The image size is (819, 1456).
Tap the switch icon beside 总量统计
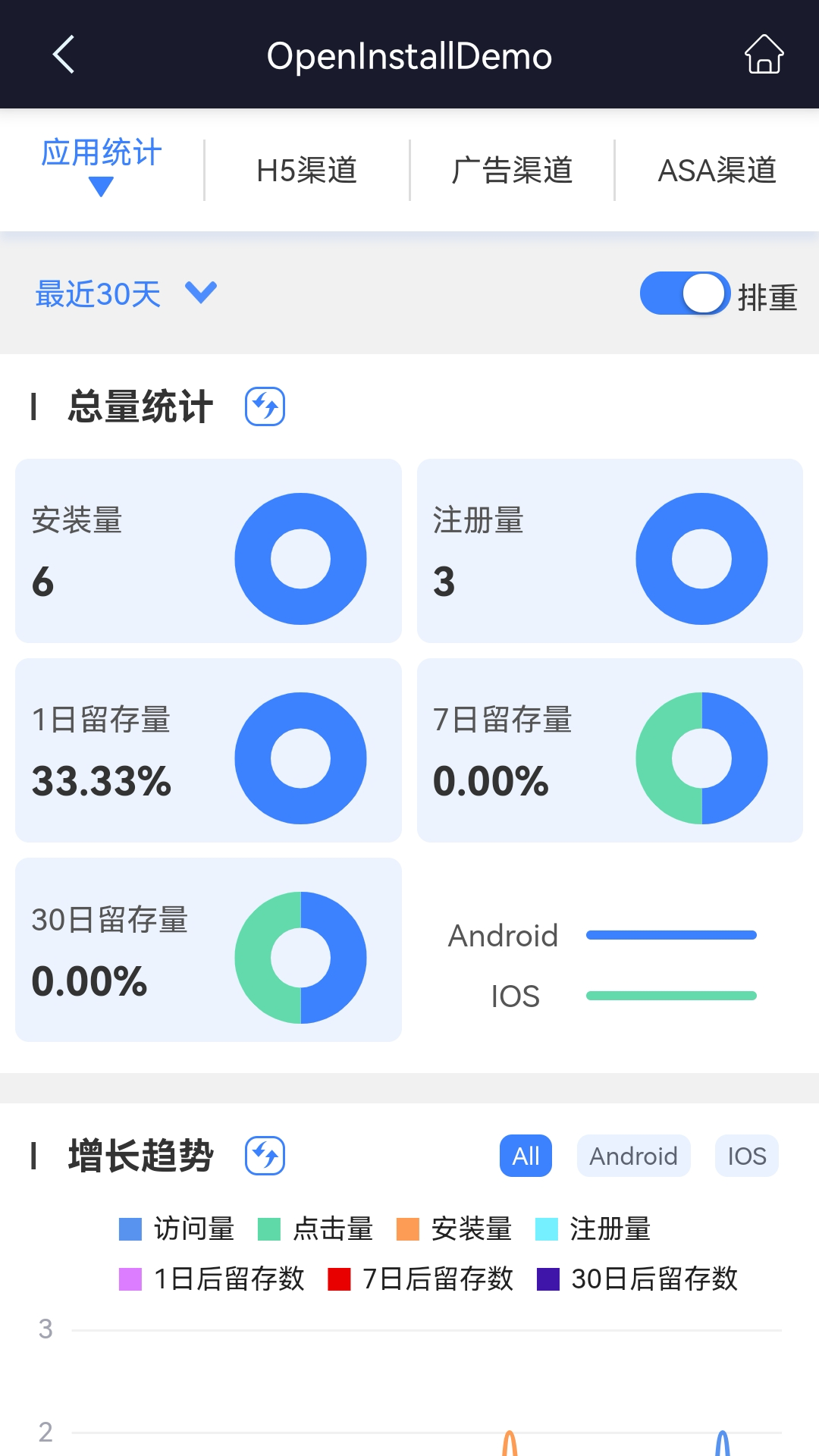click(x=265, y=406)
